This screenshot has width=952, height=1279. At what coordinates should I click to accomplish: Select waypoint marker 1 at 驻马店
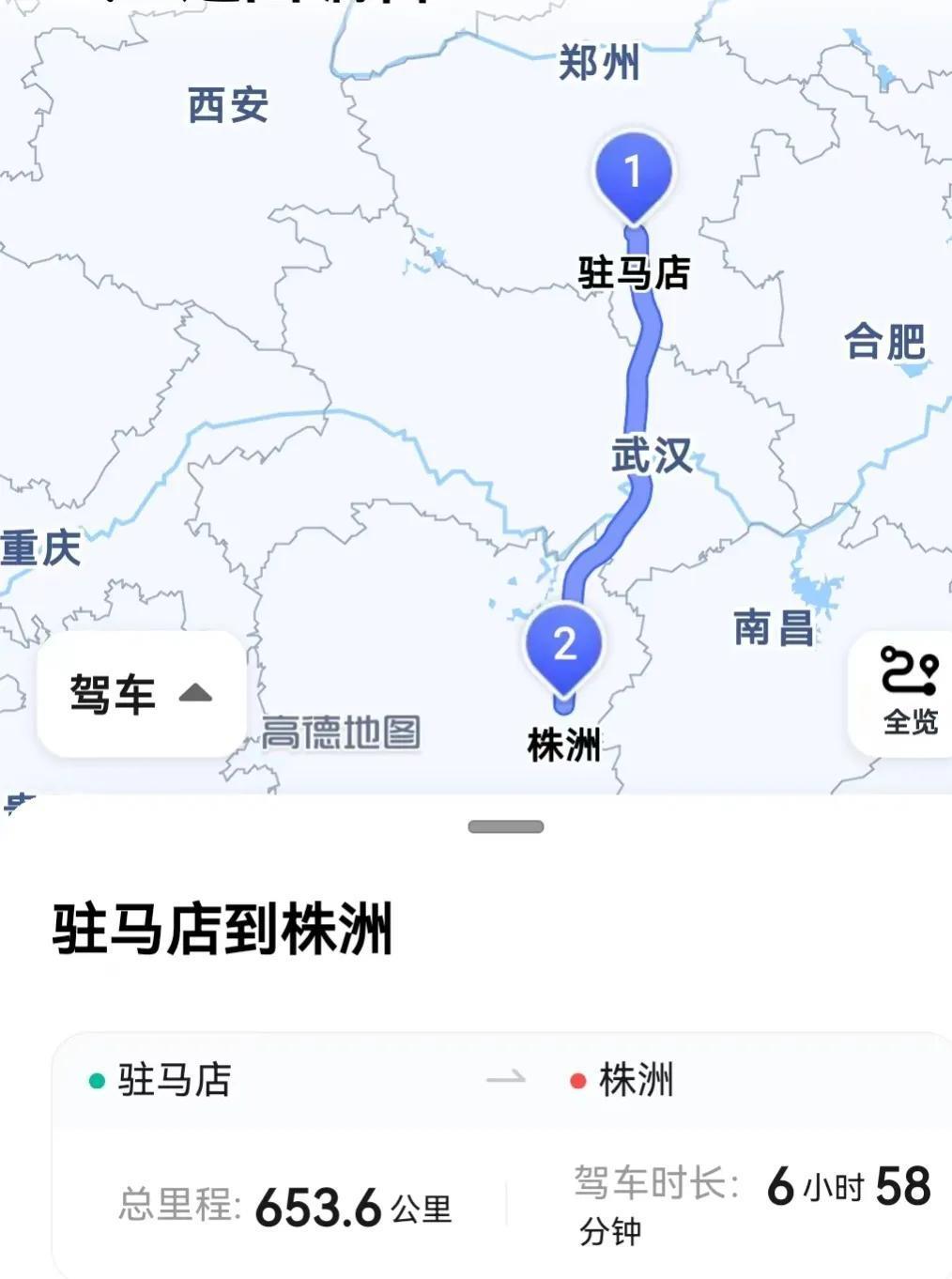coord(633,174)
